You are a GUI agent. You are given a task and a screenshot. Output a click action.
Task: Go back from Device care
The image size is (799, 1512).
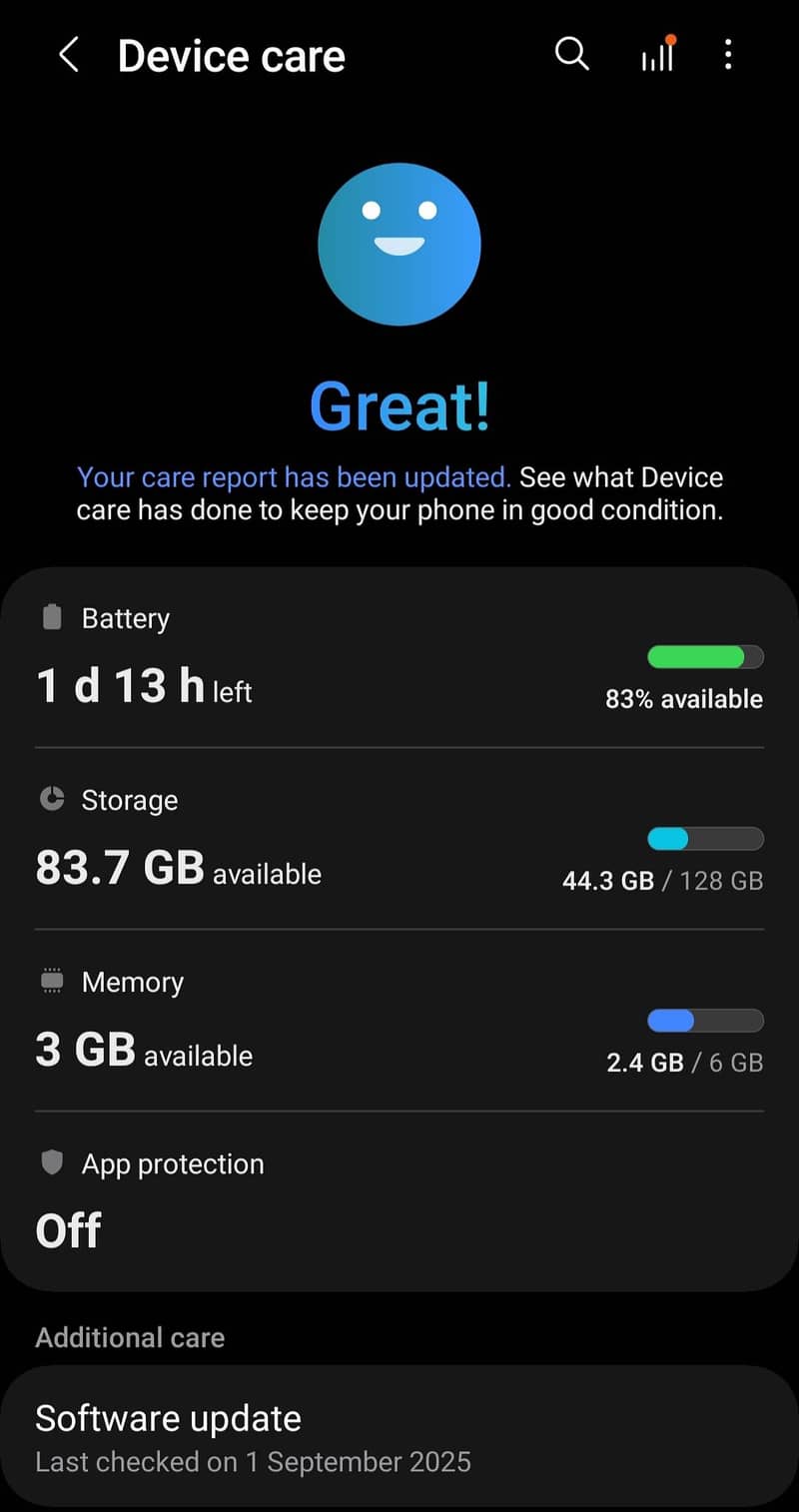click(x=68, y=56)
